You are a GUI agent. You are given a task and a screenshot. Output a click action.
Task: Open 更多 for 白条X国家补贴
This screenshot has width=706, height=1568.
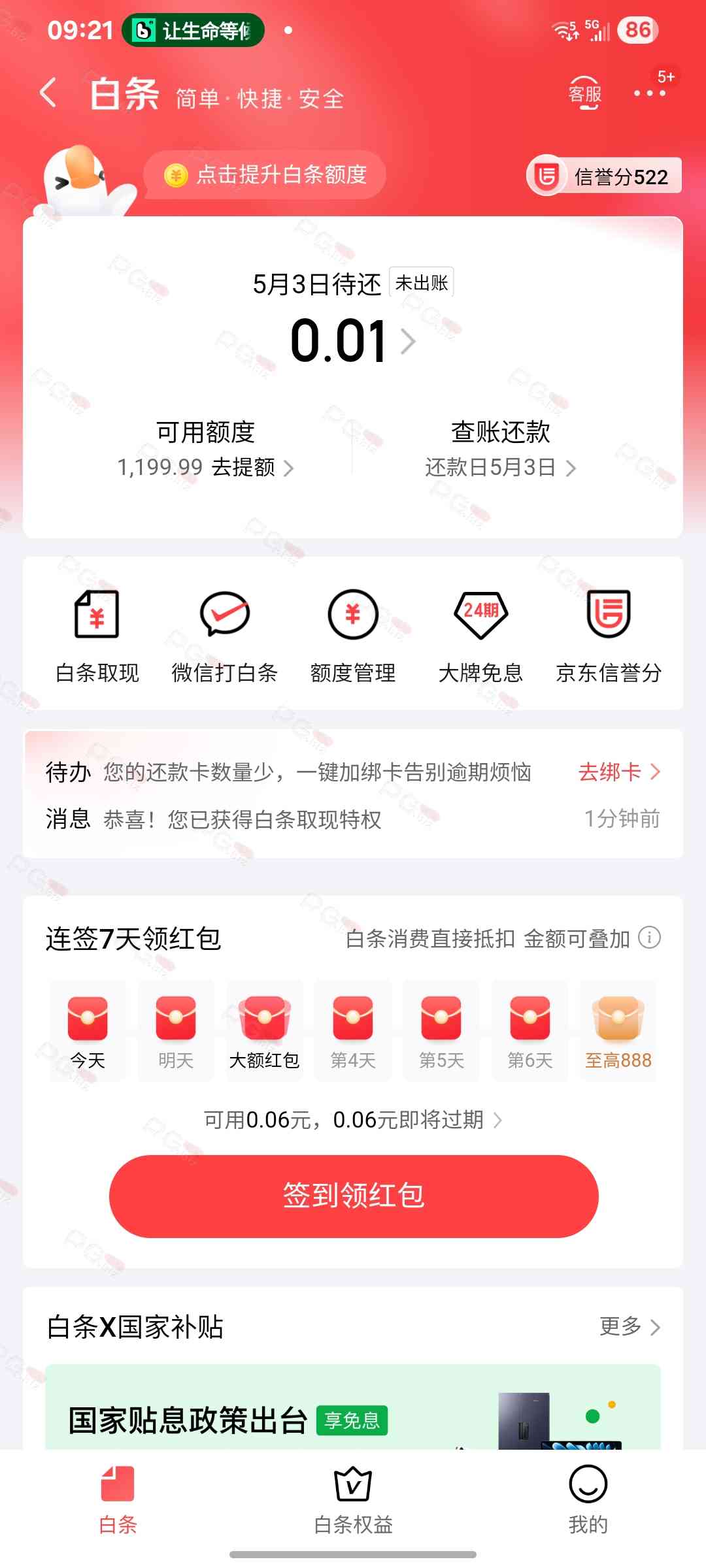point(630,1326)
